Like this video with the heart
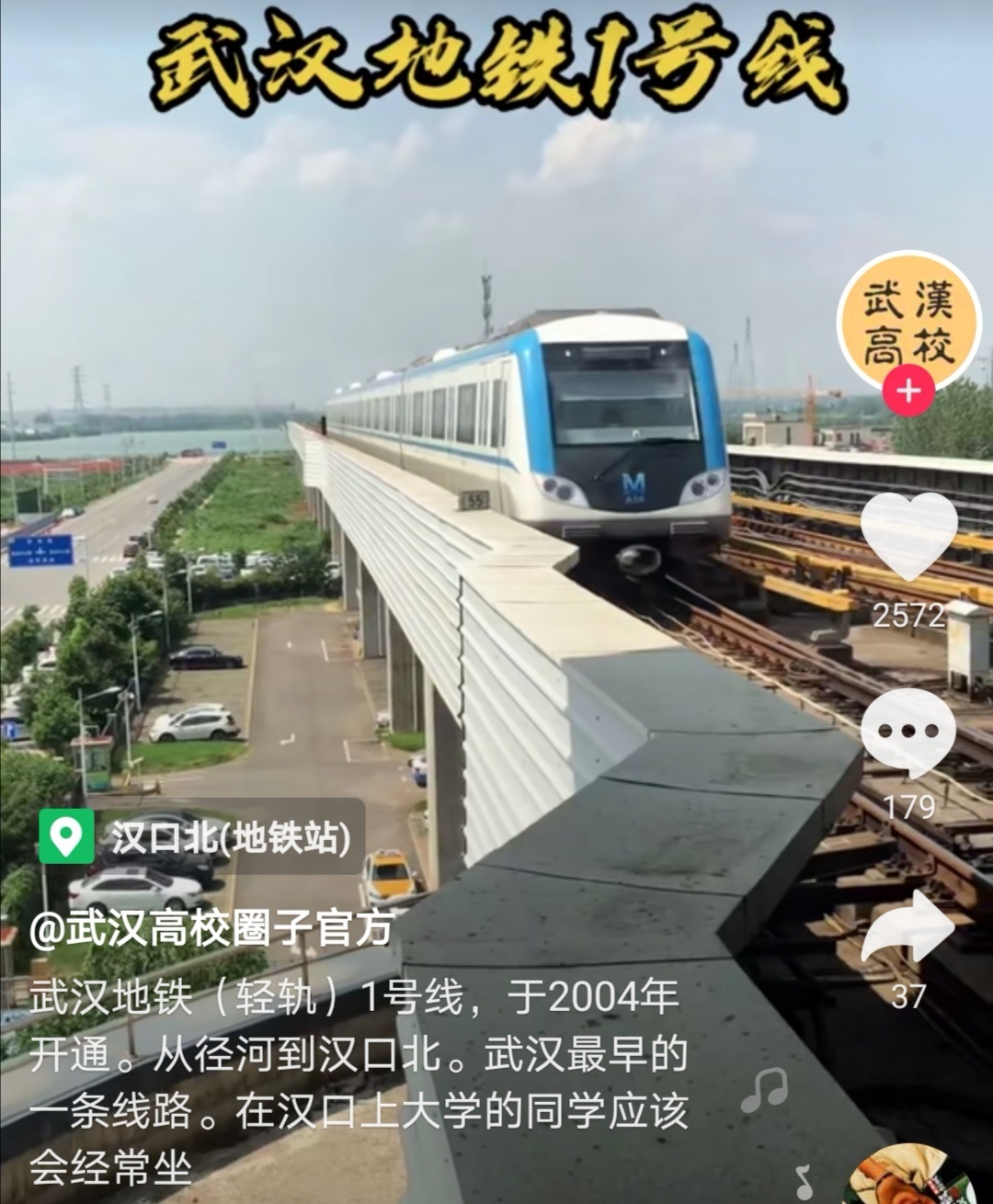Screen dimensions: 993x1204 pos(908,536)
